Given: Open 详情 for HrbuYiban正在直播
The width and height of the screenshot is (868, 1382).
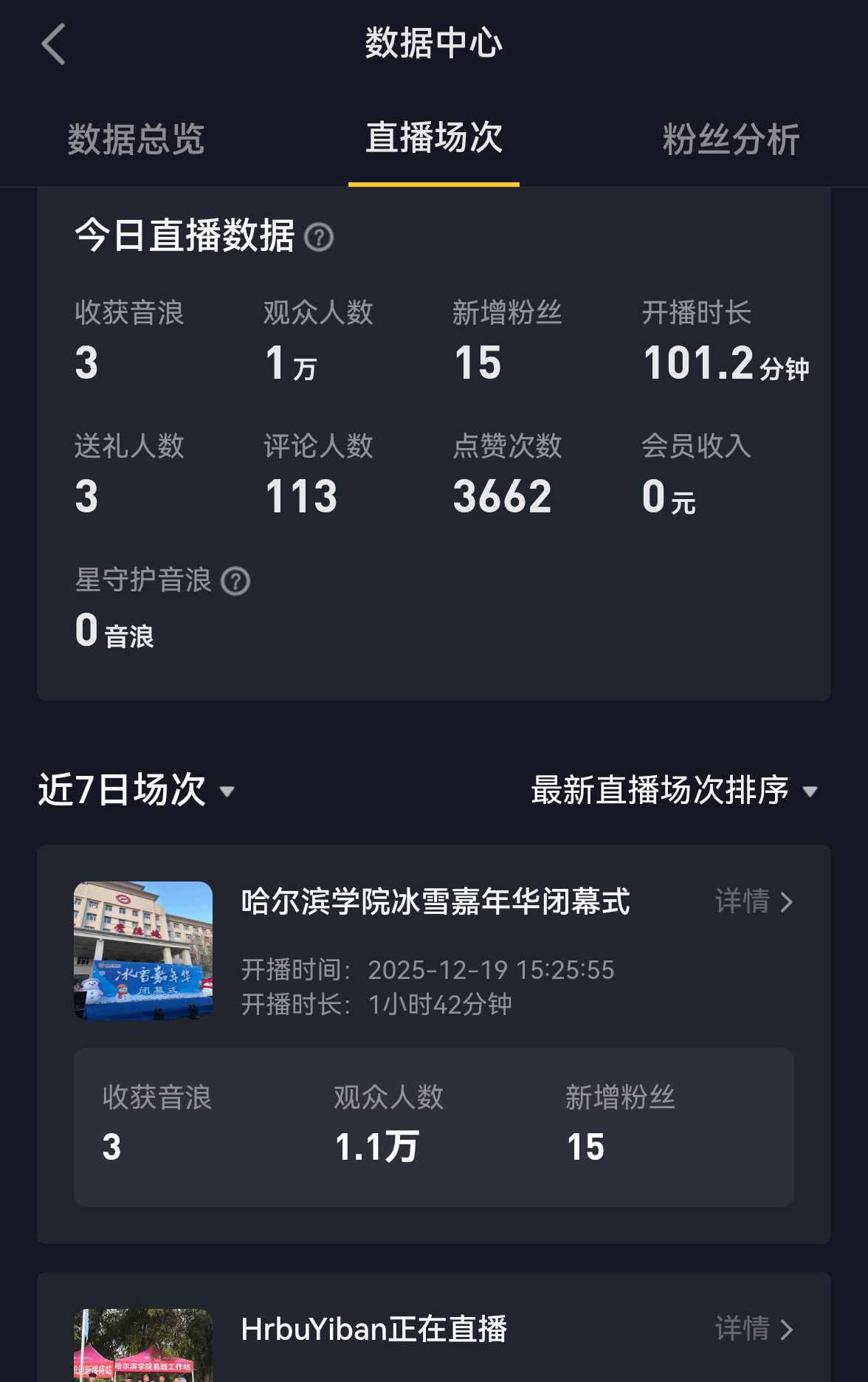Looking at the screenshot, I should point(754,1330).
